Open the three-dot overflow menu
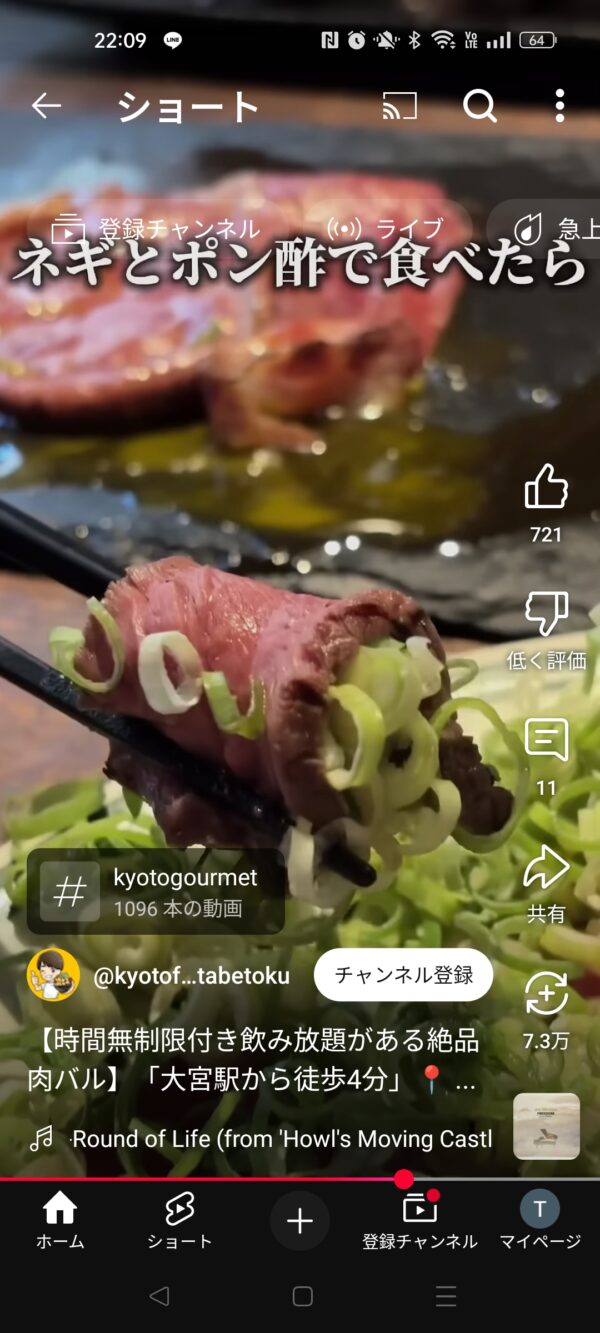This screenshot has height=1333, width=600. coord(560,106)
